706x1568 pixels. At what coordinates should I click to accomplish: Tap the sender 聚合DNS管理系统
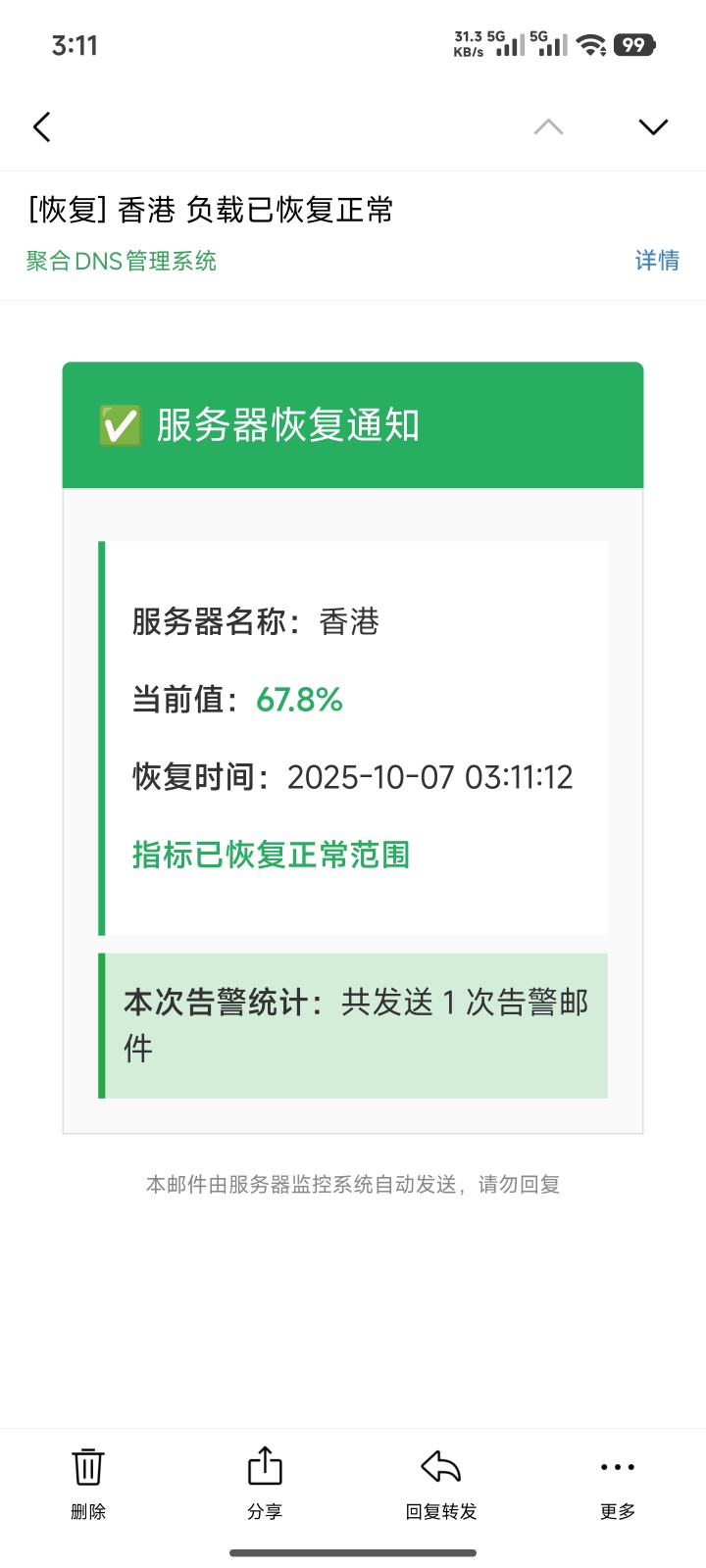coord(122,262)
